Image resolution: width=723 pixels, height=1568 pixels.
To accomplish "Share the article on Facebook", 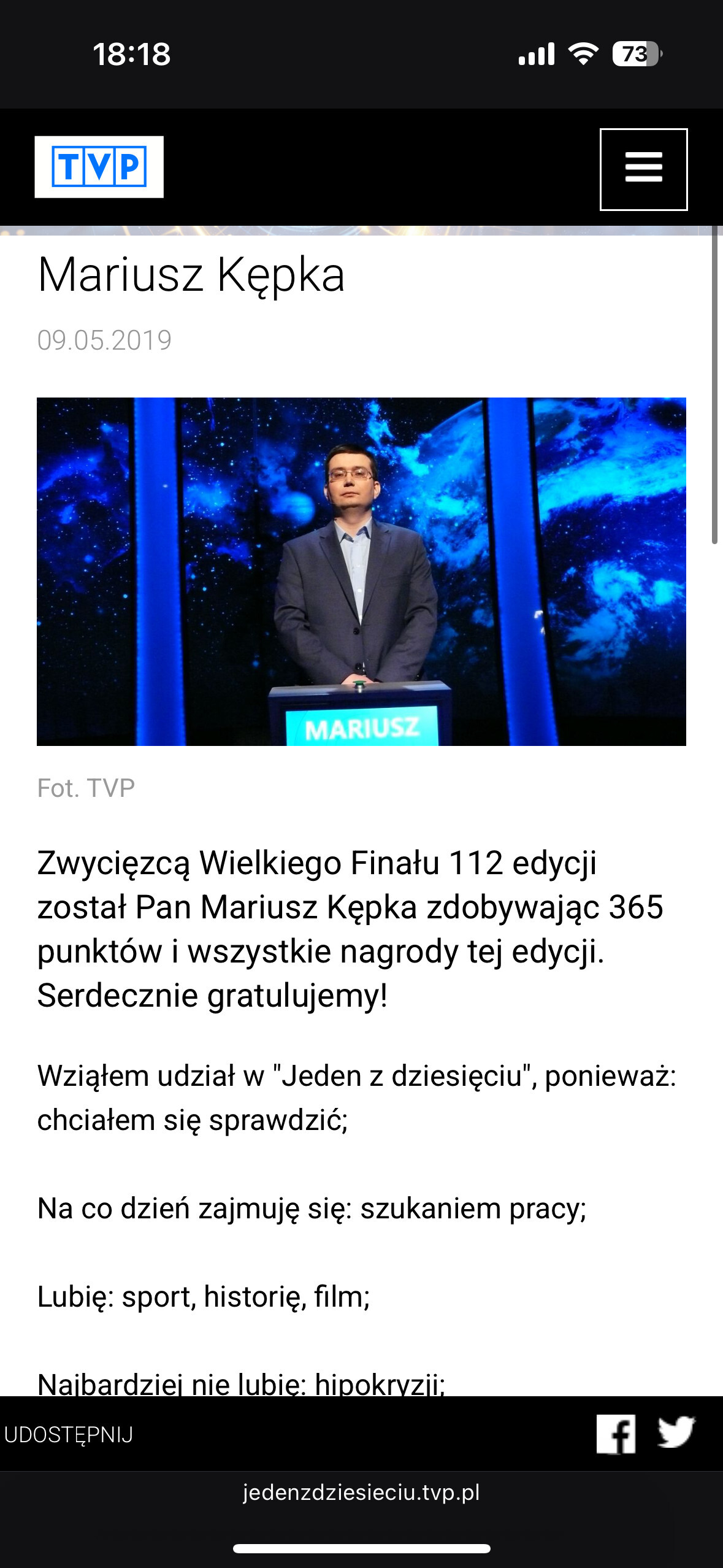I will [616, 1434].
